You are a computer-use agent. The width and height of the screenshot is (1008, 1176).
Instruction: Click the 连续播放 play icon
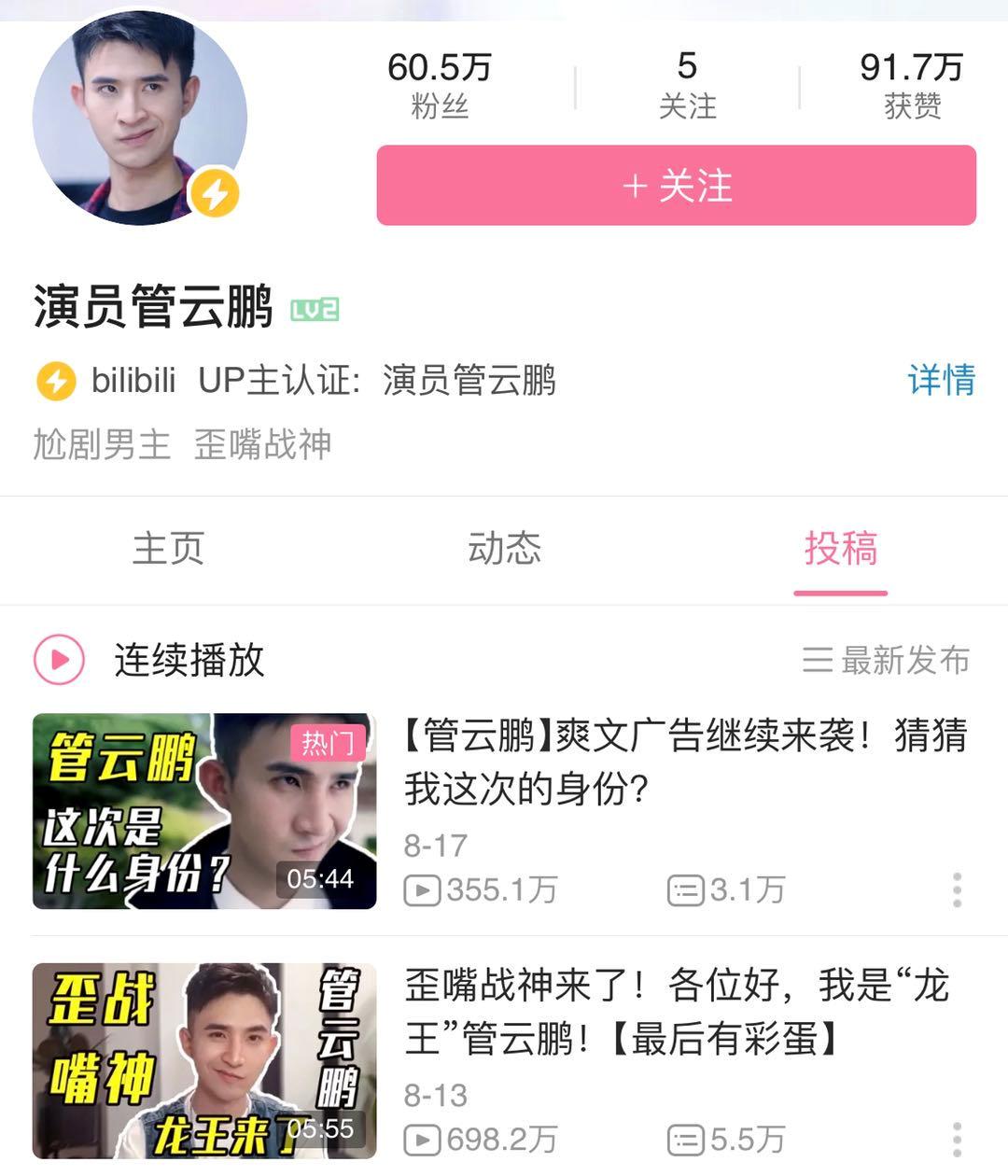(58, 662)
